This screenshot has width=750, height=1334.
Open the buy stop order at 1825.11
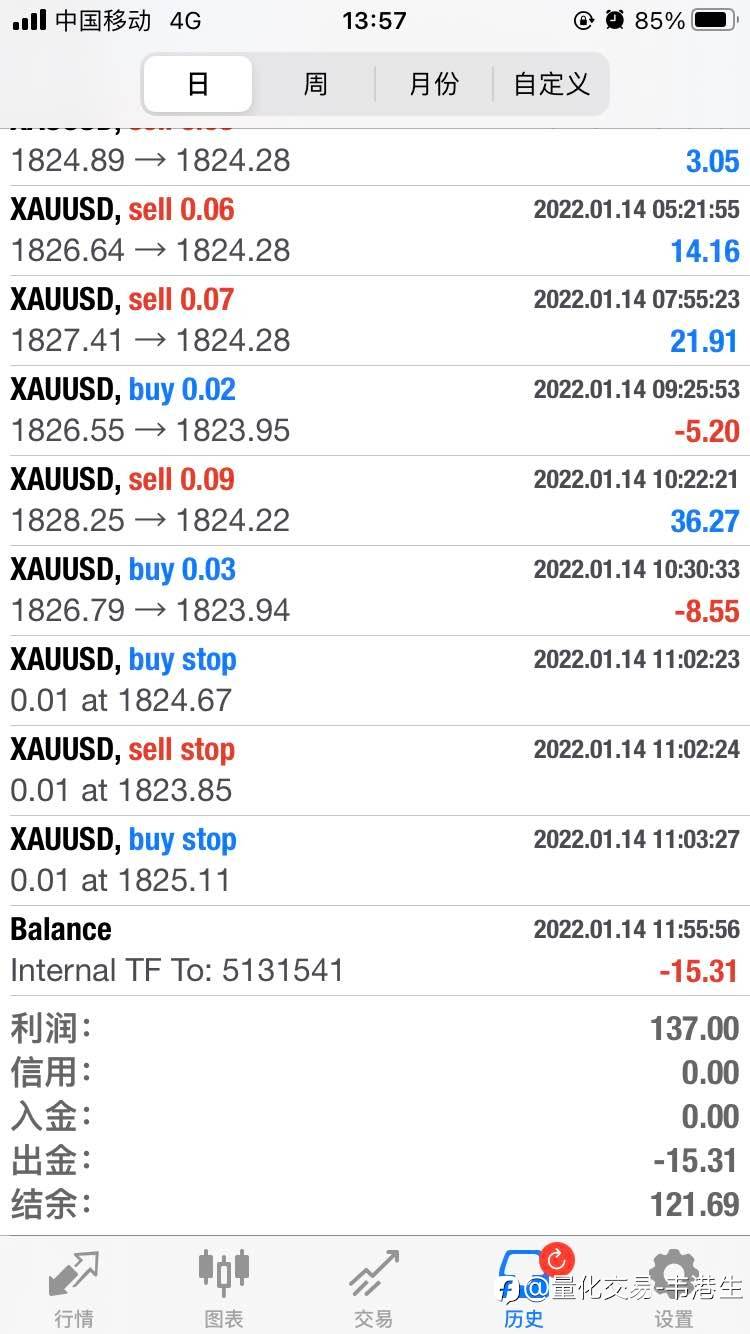pos(375,861)
